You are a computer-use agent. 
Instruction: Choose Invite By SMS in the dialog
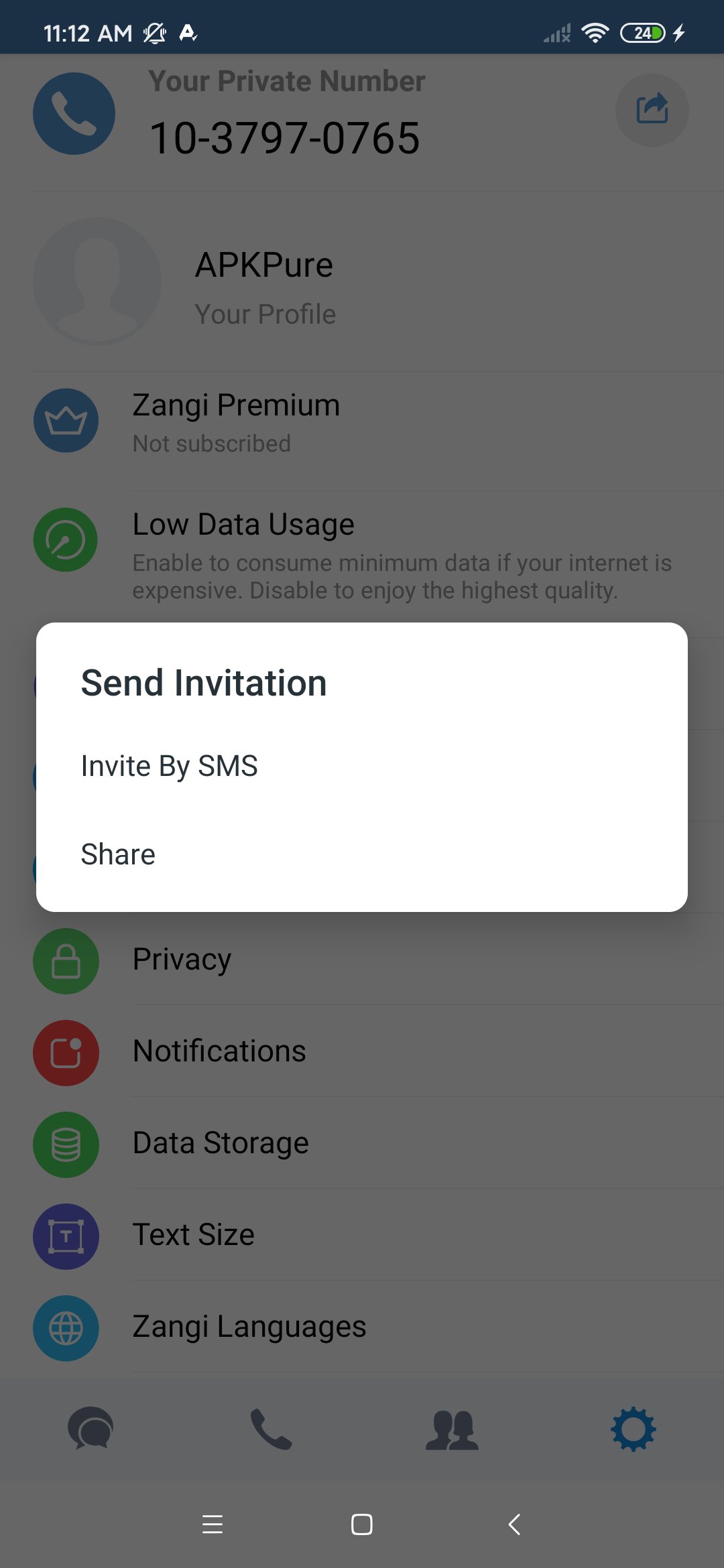(x=169, y=765)
